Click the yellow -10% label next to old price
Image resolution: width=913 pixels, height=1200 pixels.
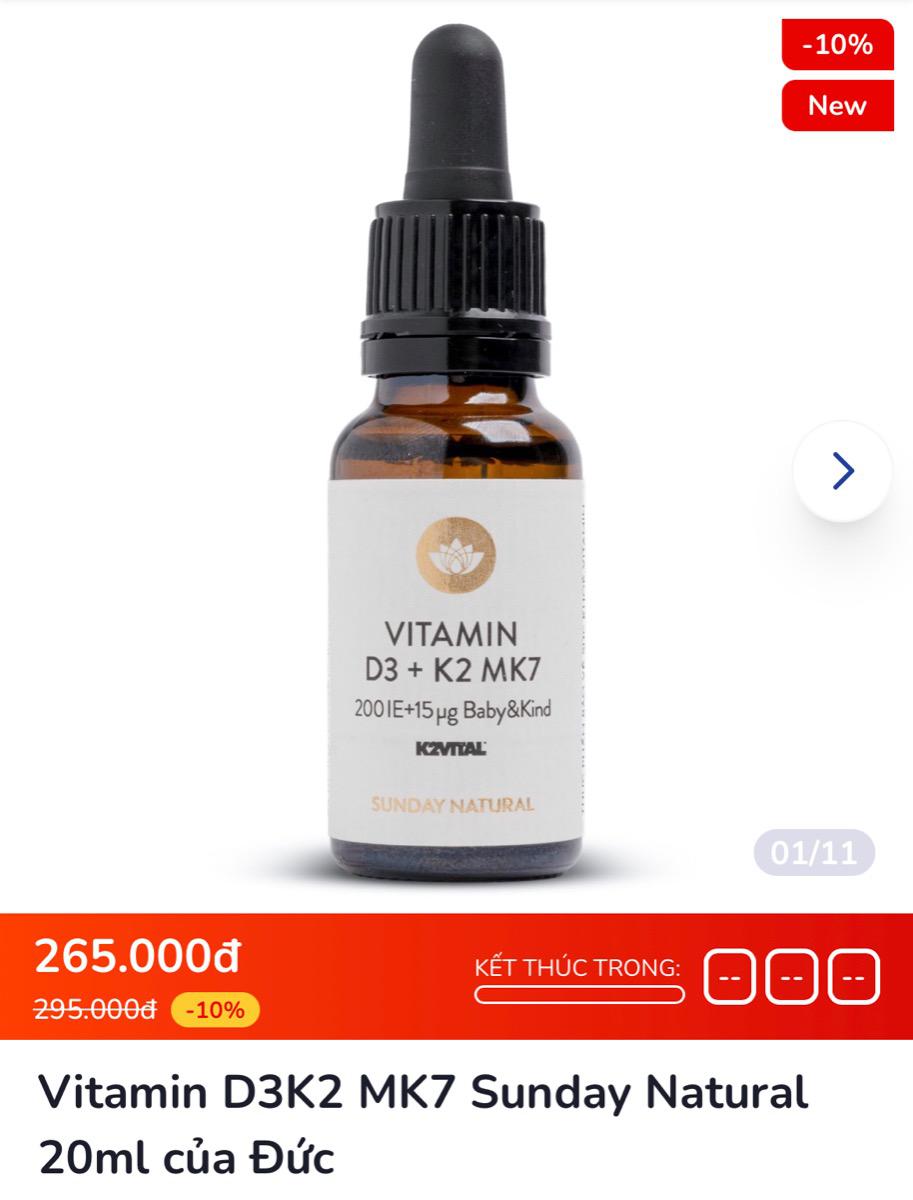coord(214,1009)
